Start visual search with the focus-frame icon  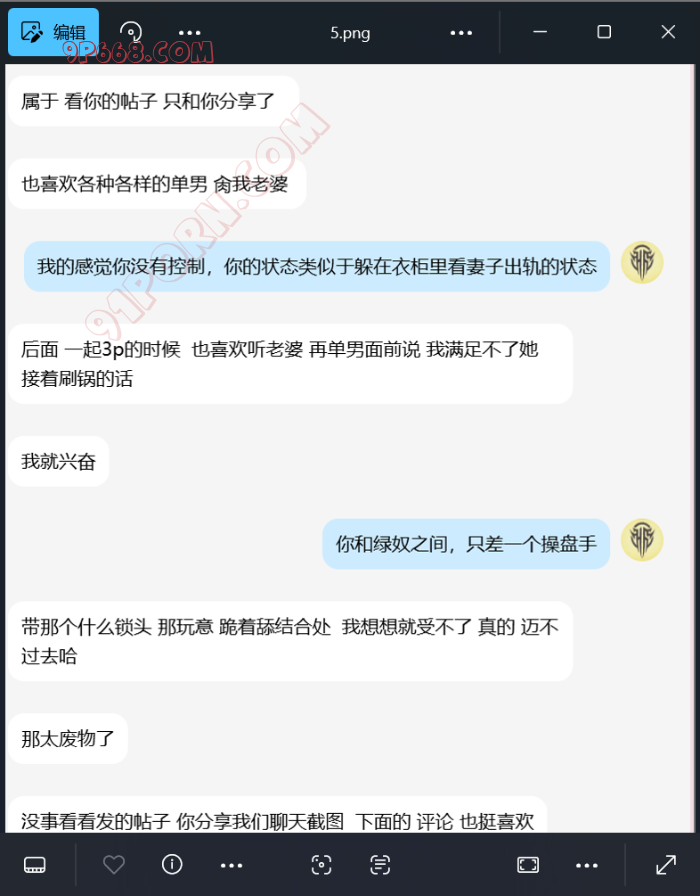[x=321, y=865]
